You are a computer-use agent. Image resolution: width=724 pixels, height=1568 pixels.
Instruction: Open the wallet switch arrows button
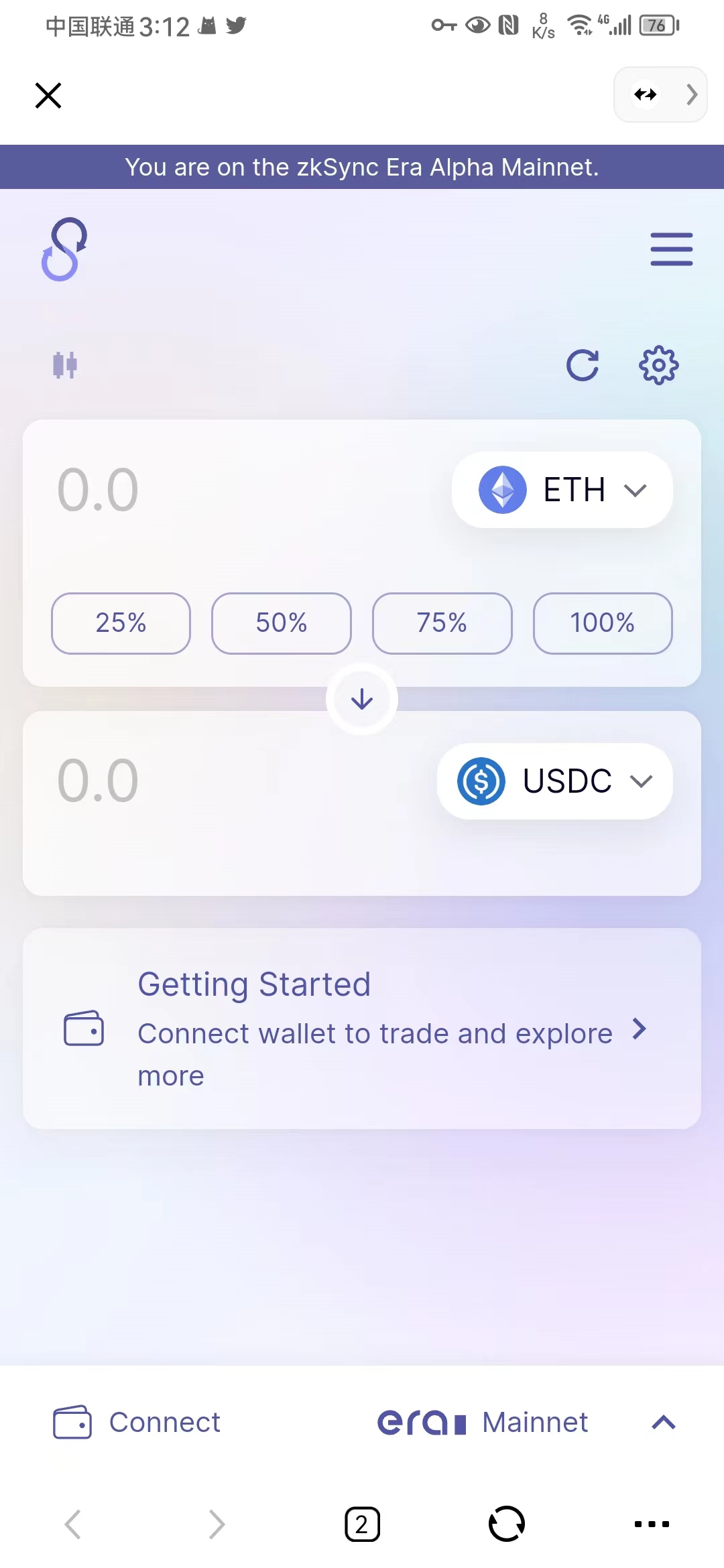(646, 94)
